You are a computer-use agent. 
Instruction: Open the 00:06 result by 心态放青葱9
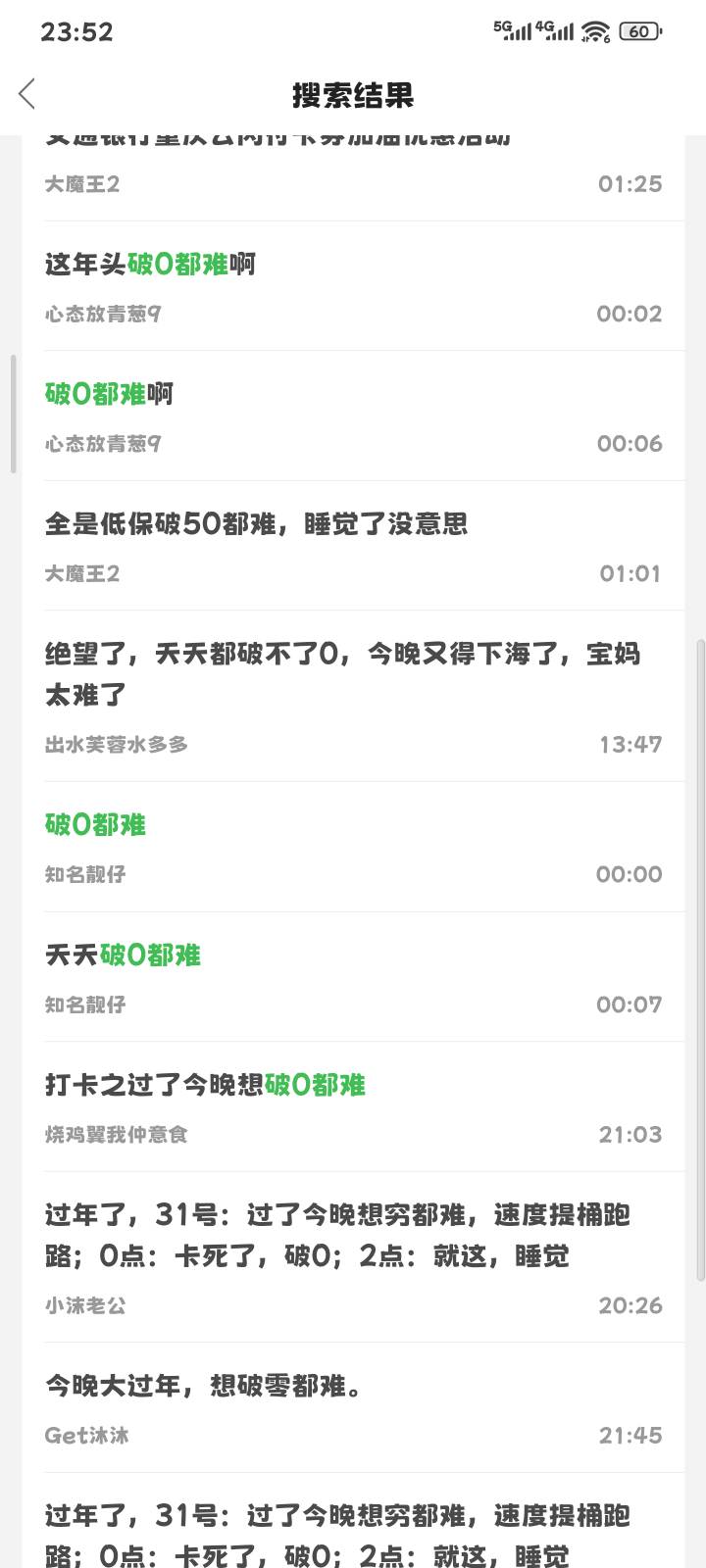[x=353, y=416]
